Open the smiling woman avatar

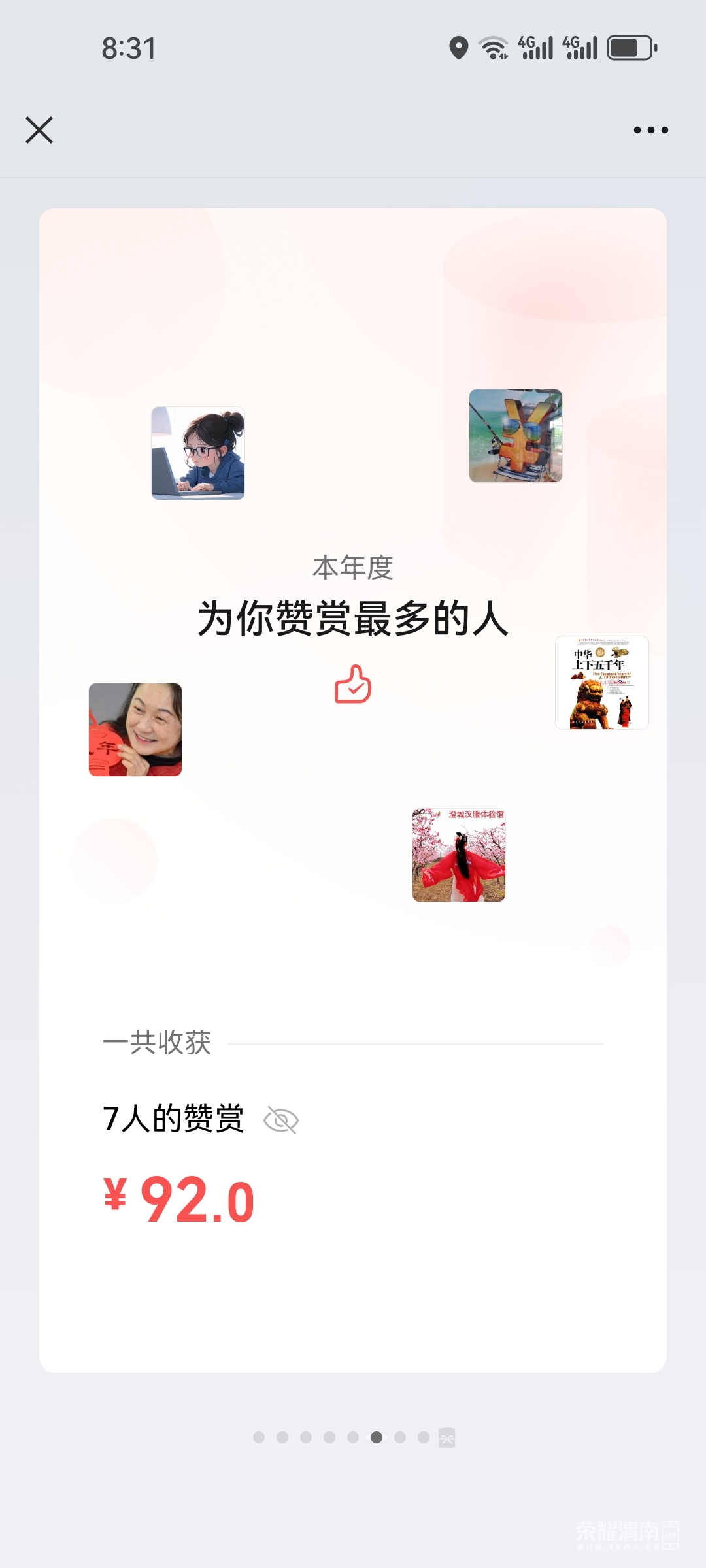(135, 730)
